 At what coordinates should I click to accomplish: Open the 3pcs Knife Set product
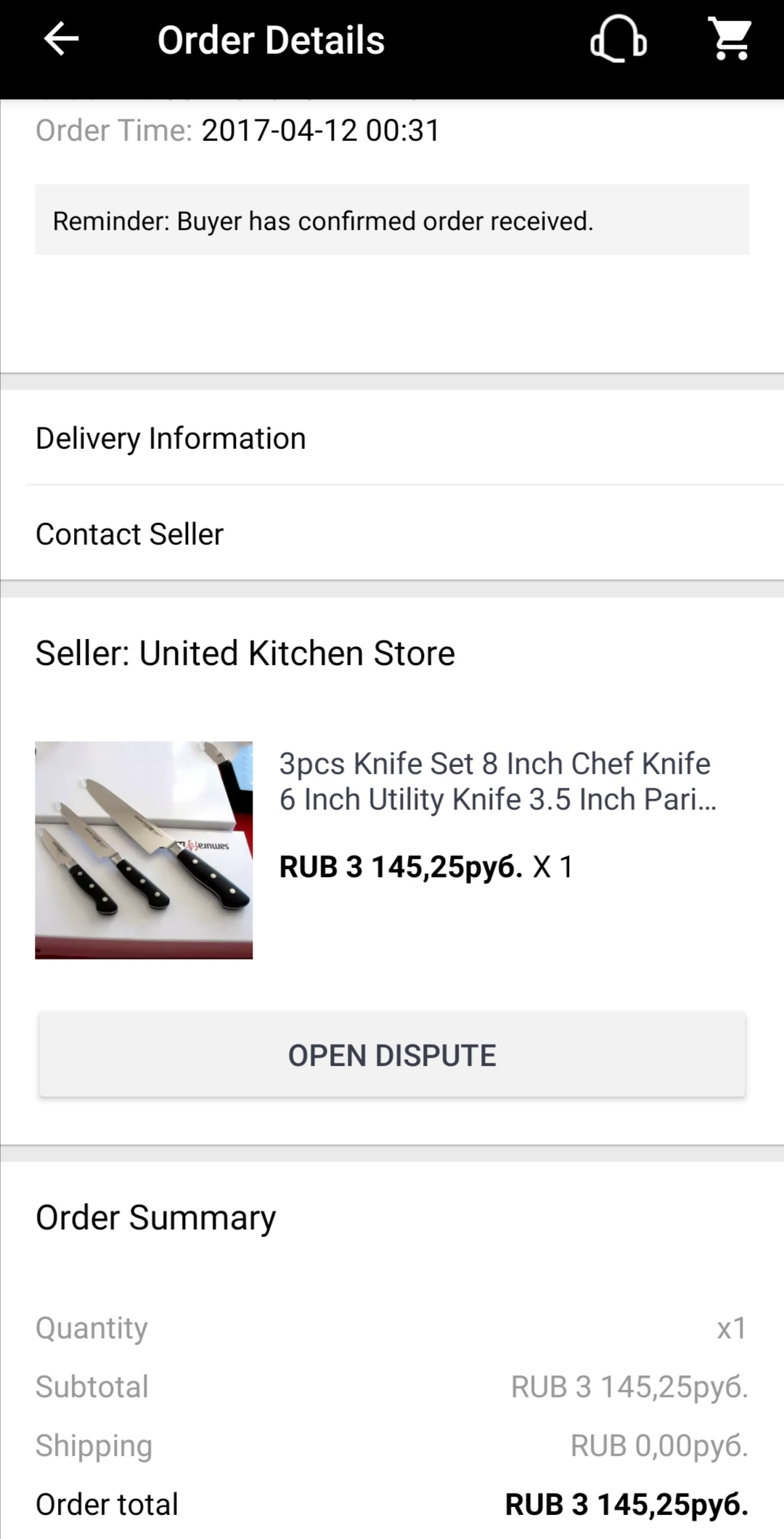[497, 781]
